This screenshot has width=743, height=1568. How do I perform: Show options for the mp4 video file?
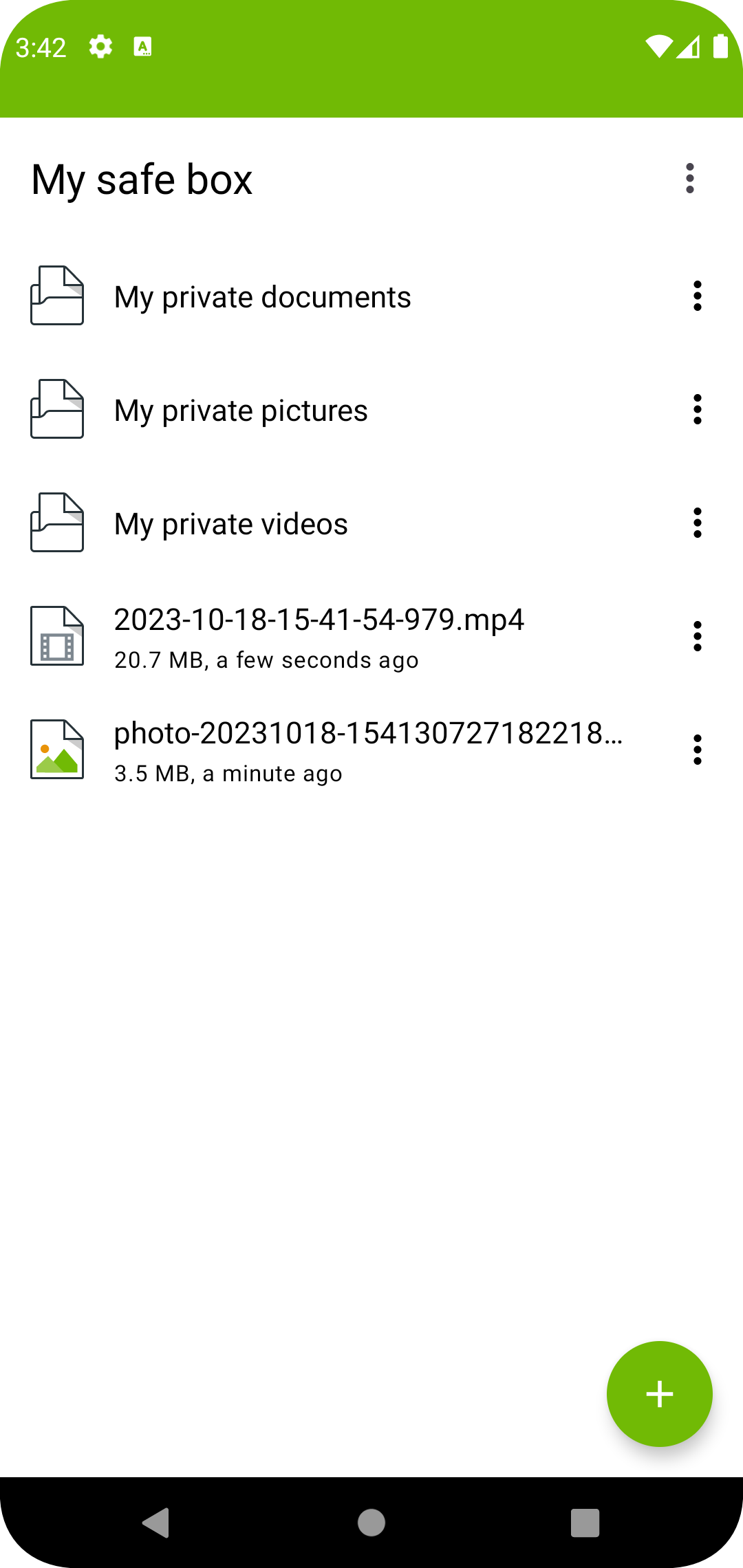(697, 636)
